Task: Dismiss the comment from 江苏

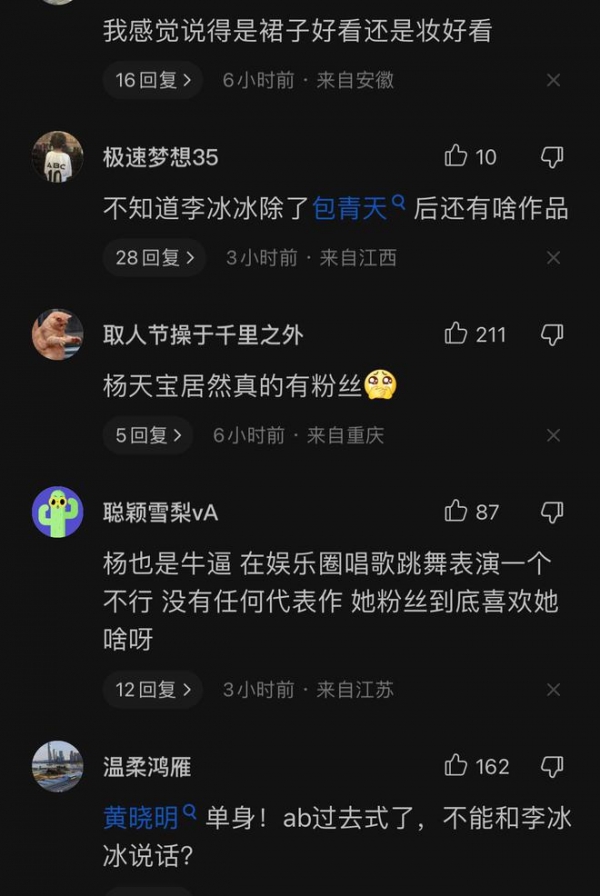Action: click(x=553, y=689)
